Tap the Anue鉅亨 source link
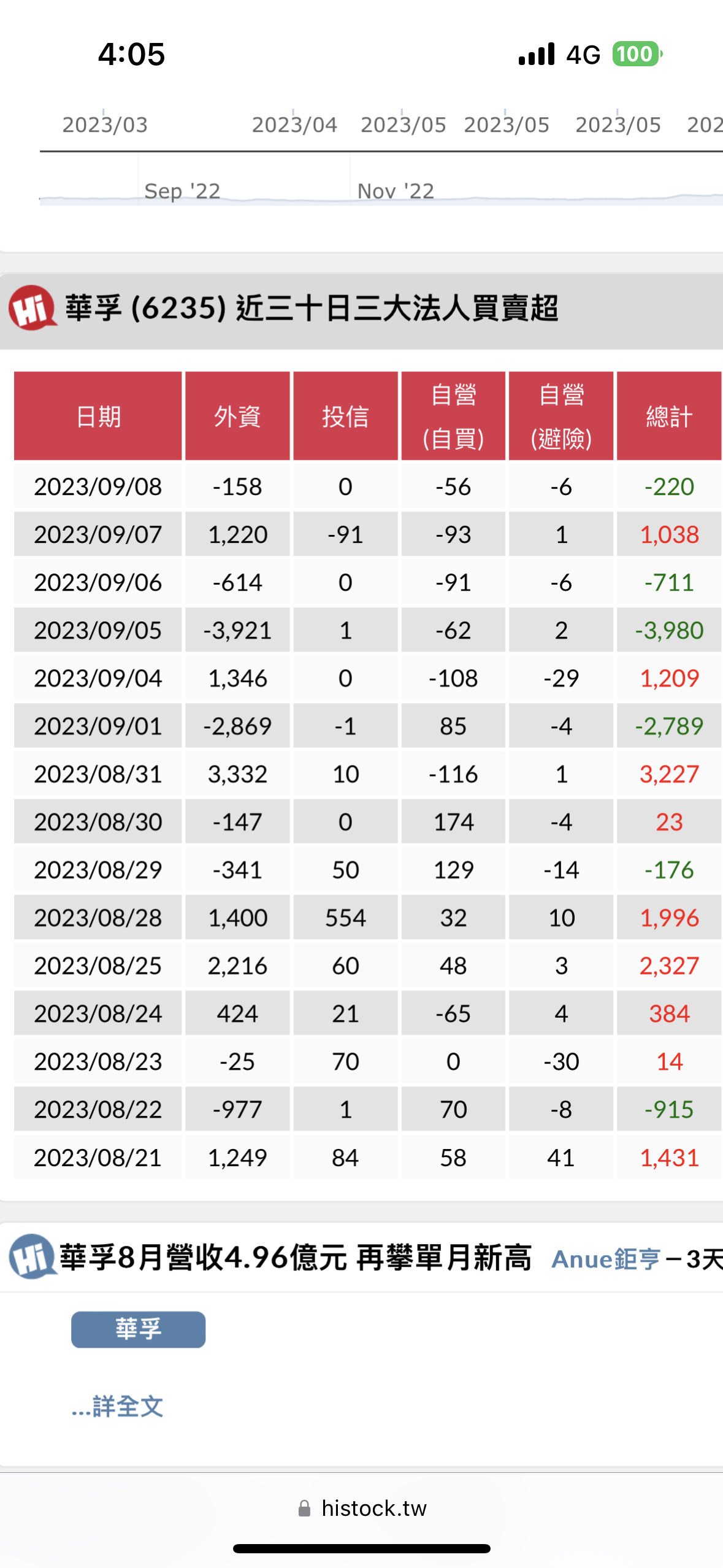723x1568 pixels. click(x=605, y=1259)
